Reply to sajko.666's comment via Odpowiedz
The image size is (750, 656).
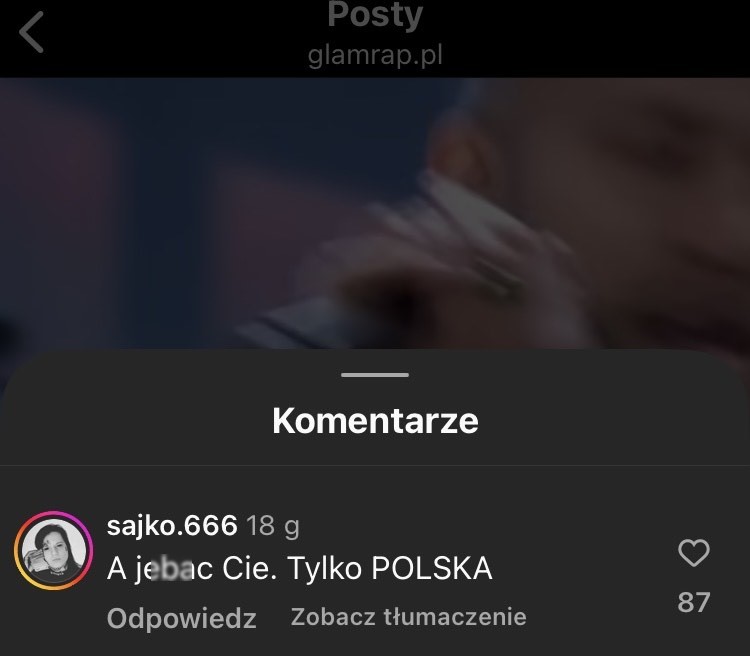pyautogui.click(x=181, y=618)
